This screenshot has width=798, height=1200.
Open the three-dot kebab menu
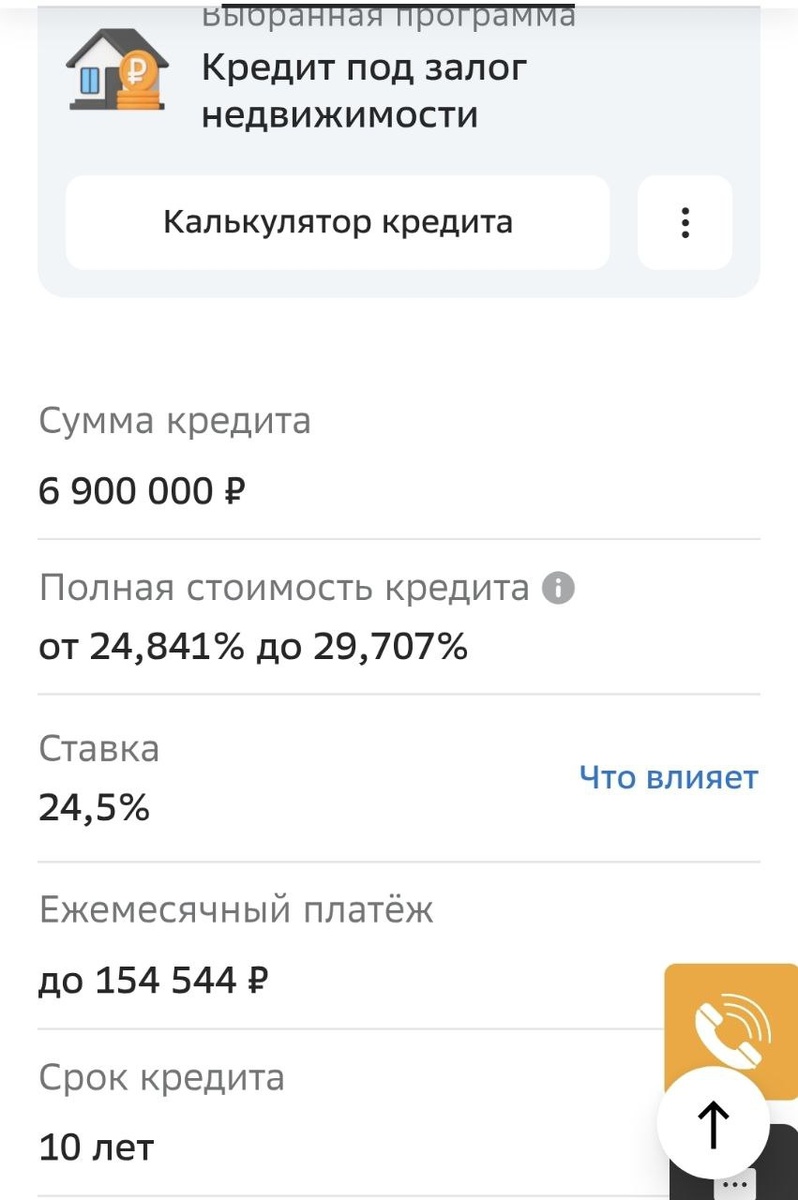click(684, 222)
